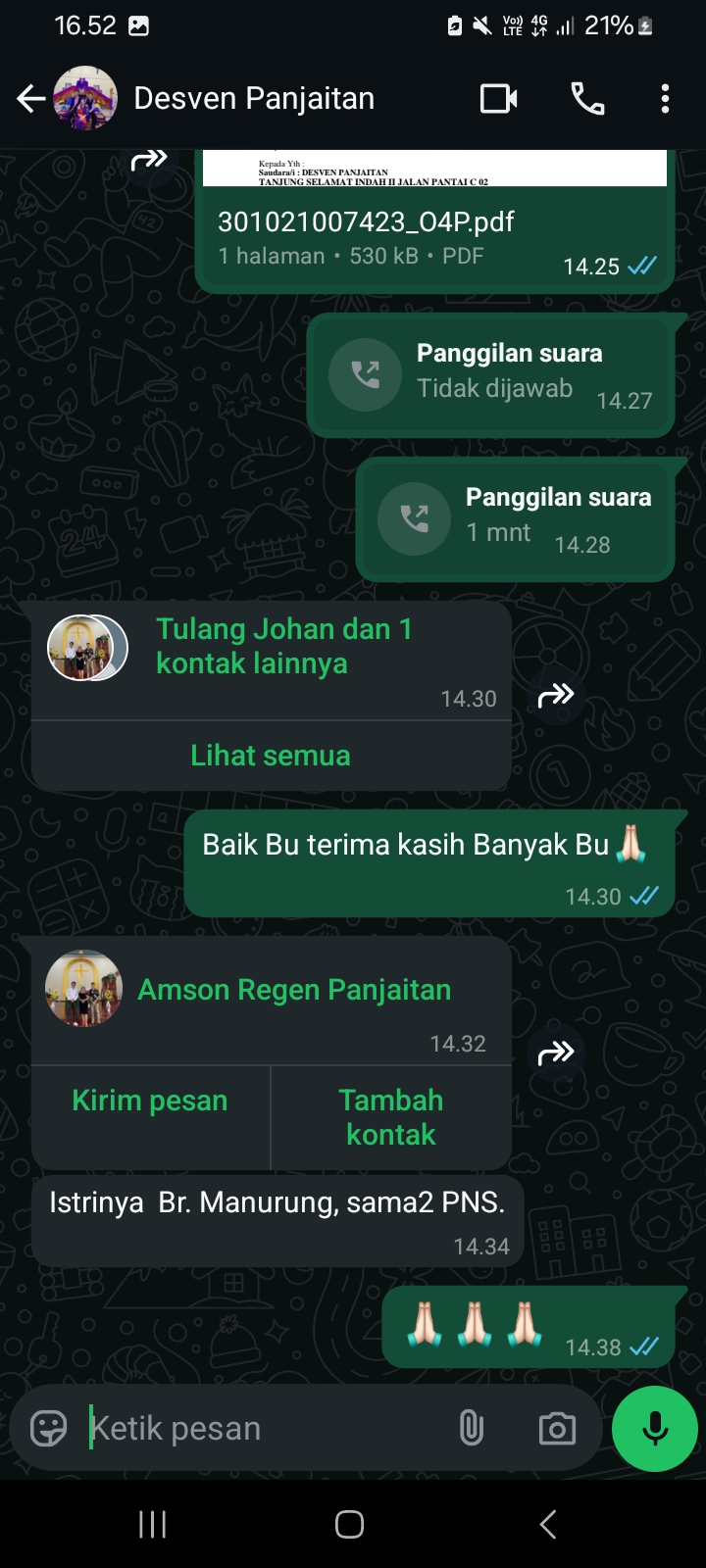The image size is (706, 1568).
Task: Open recent apps from the navigation bar
Action: [x=152, y=1524]
